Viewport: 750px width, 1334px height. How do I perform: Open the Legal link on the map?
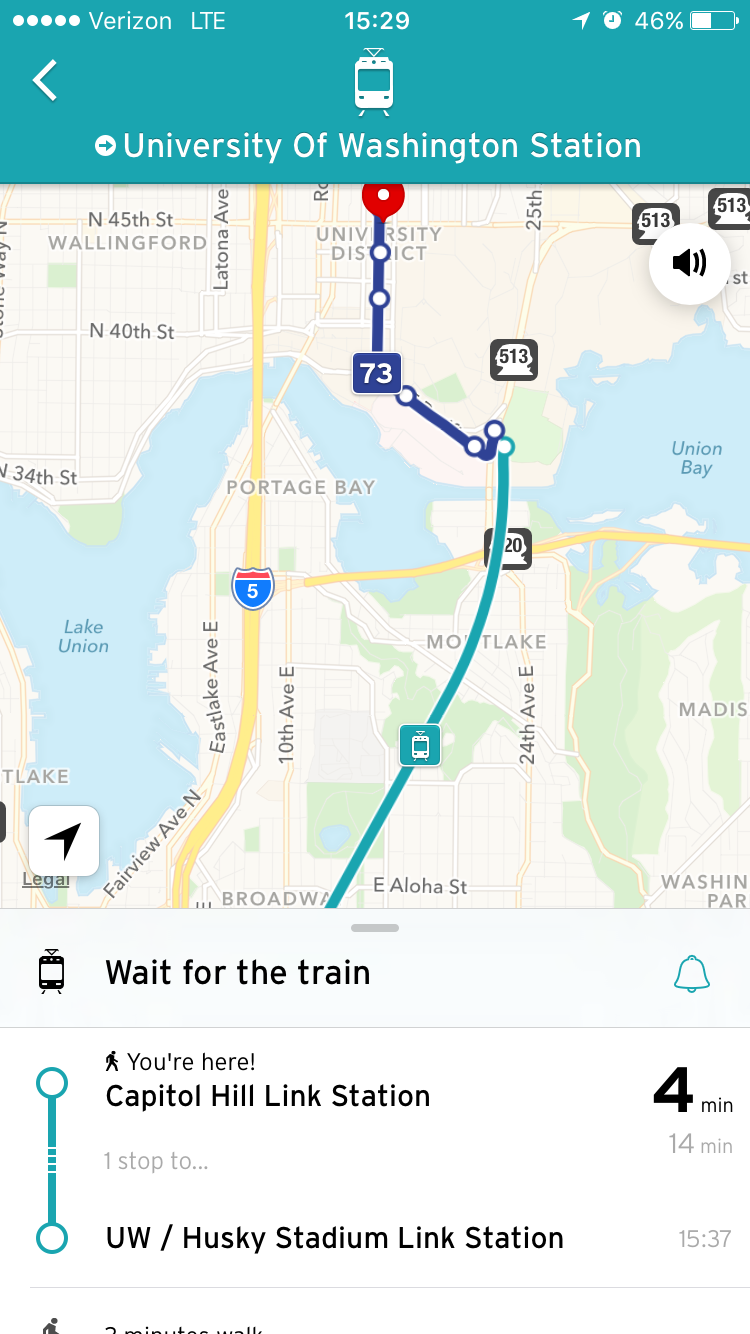45,879
